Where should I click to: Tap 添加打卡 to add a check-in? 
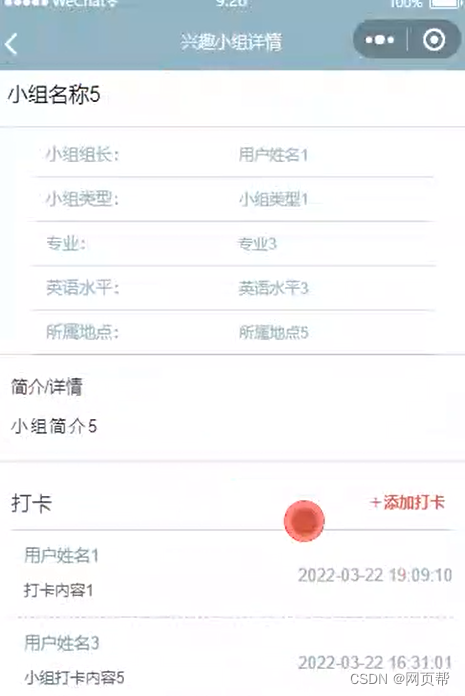[x=407, y=502]
